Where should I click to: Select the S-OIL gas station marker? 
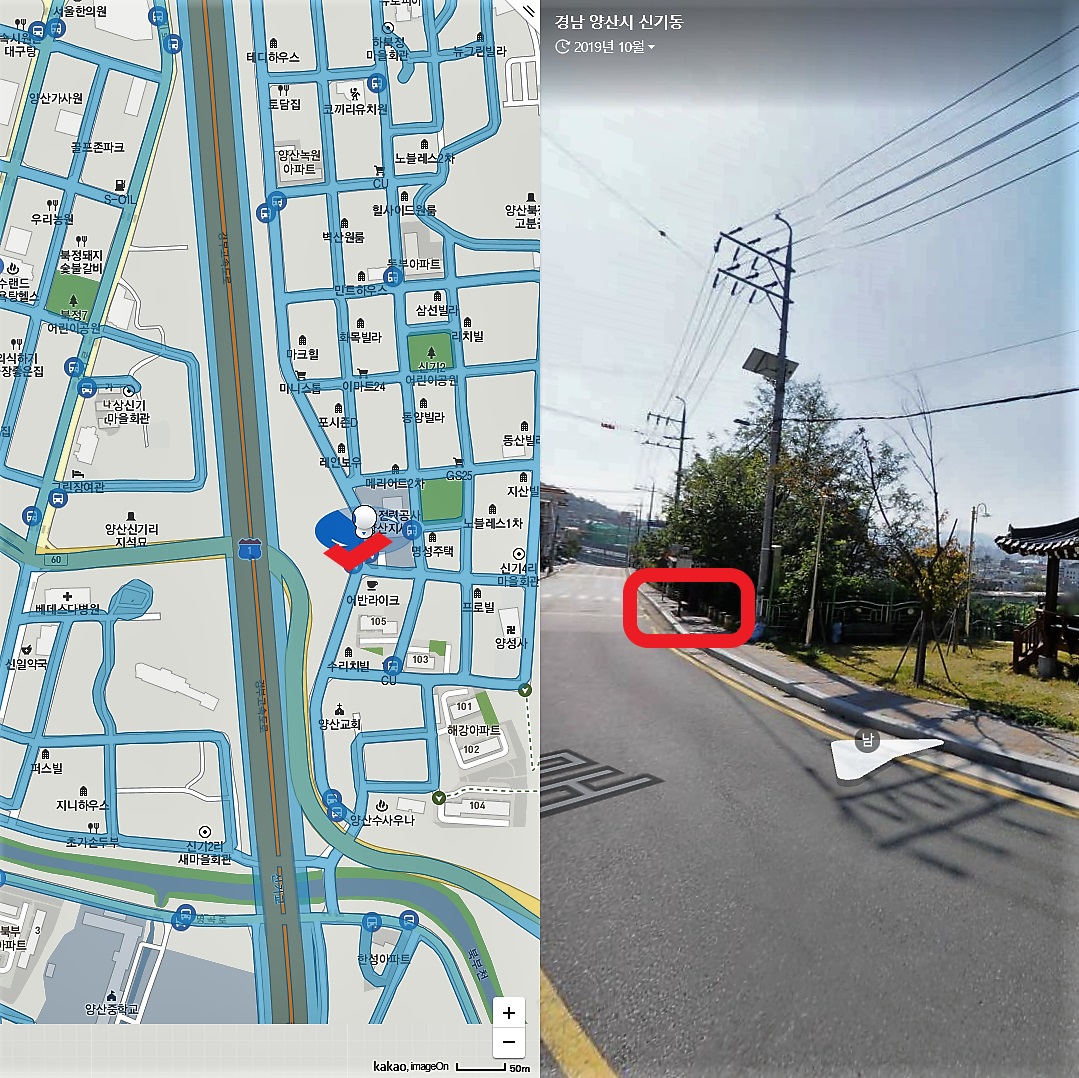point(120,185)
